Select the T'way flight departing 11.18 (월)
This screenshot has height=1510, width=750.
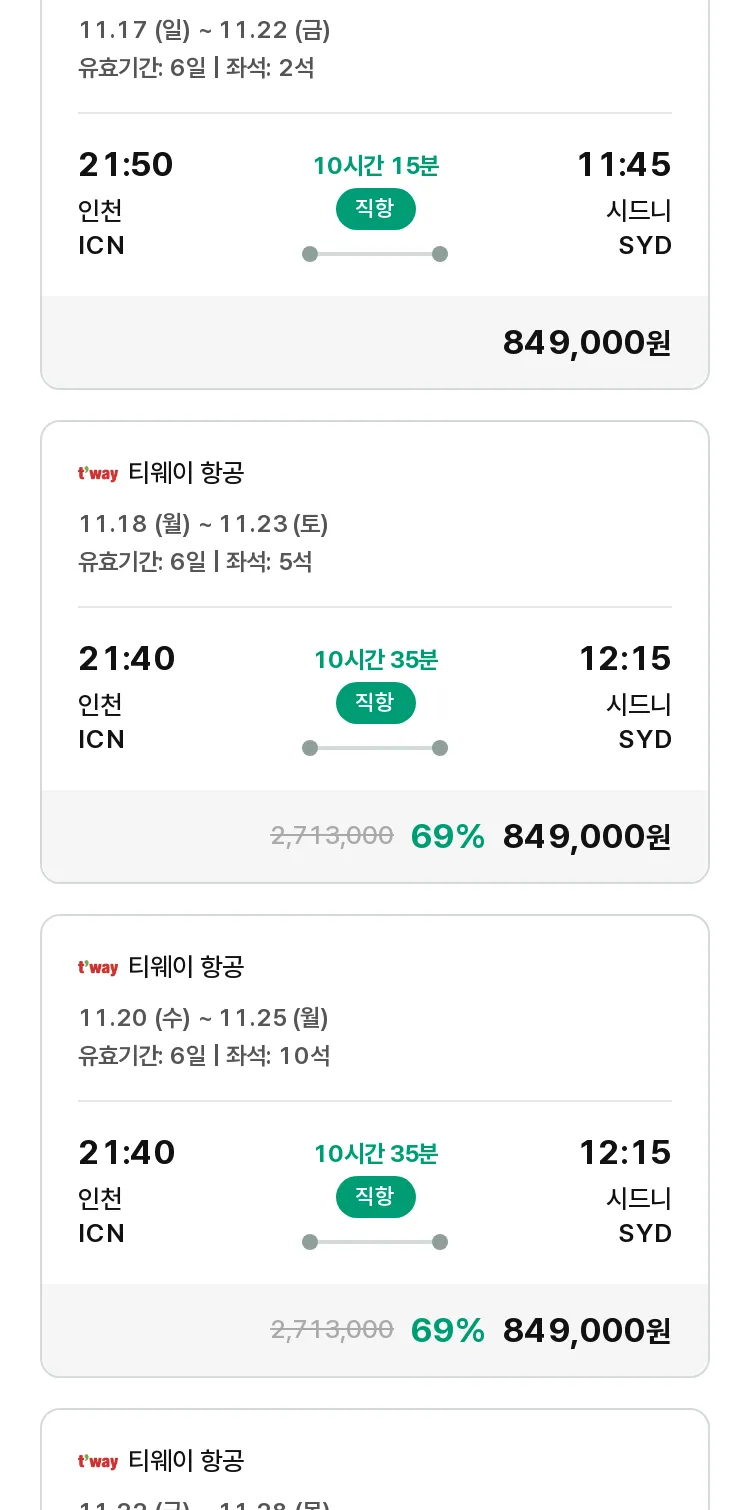pos(375,652)
